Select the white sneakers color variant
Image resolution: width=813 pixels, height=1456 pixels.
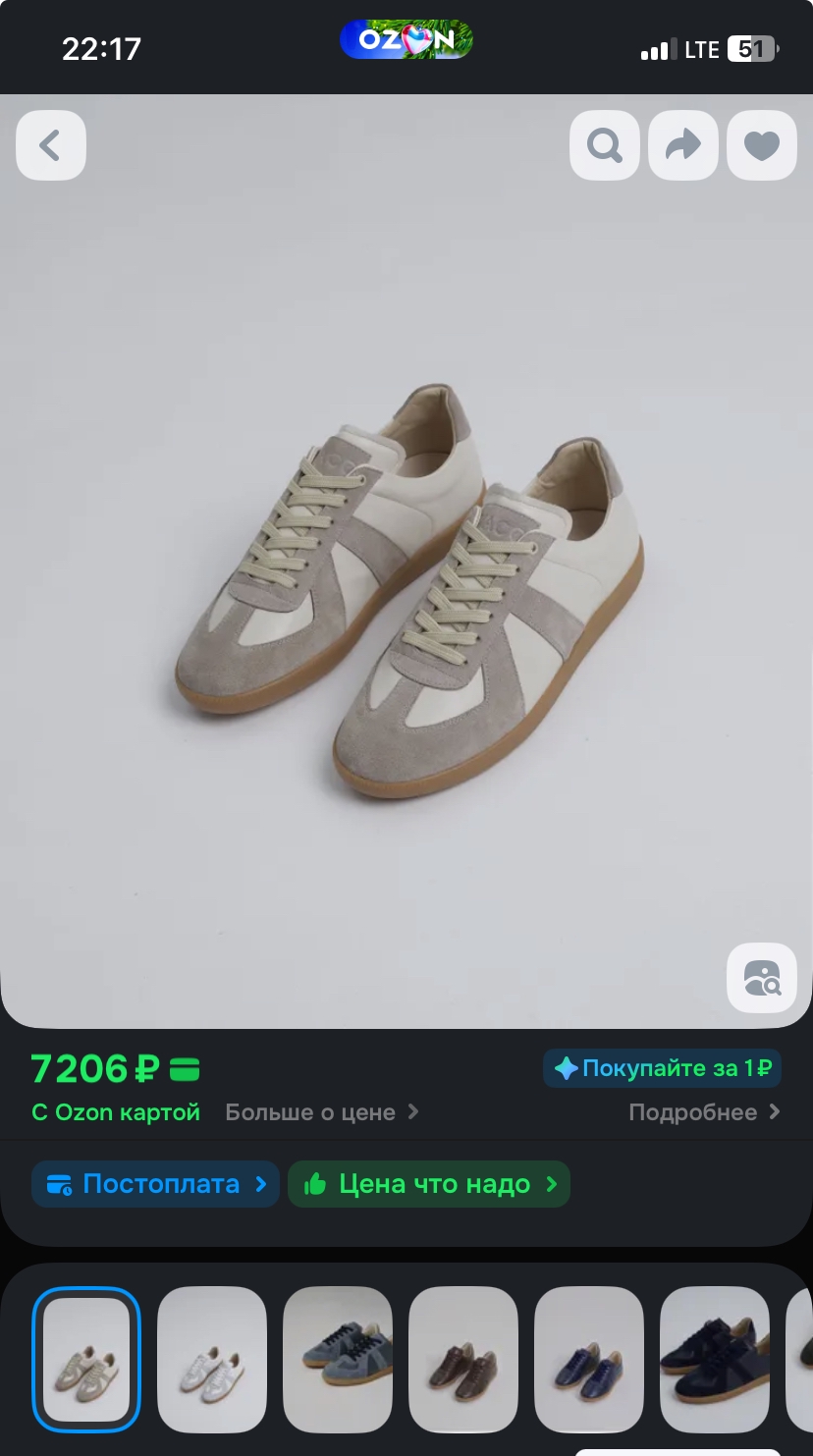pos(212,1359)
